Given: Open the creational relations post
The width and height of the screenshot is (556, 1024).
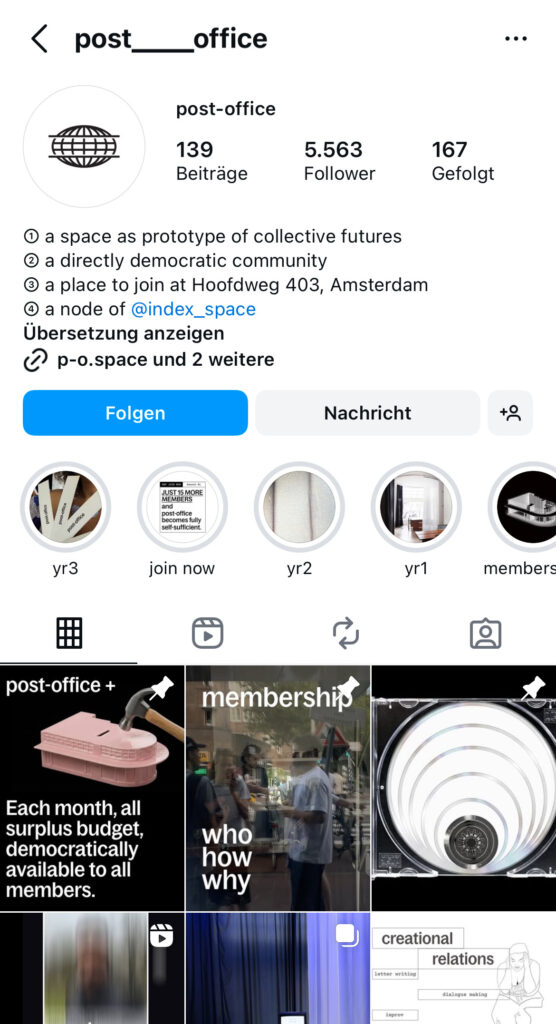Looking at the screenshot, I should tap(464, 968).
